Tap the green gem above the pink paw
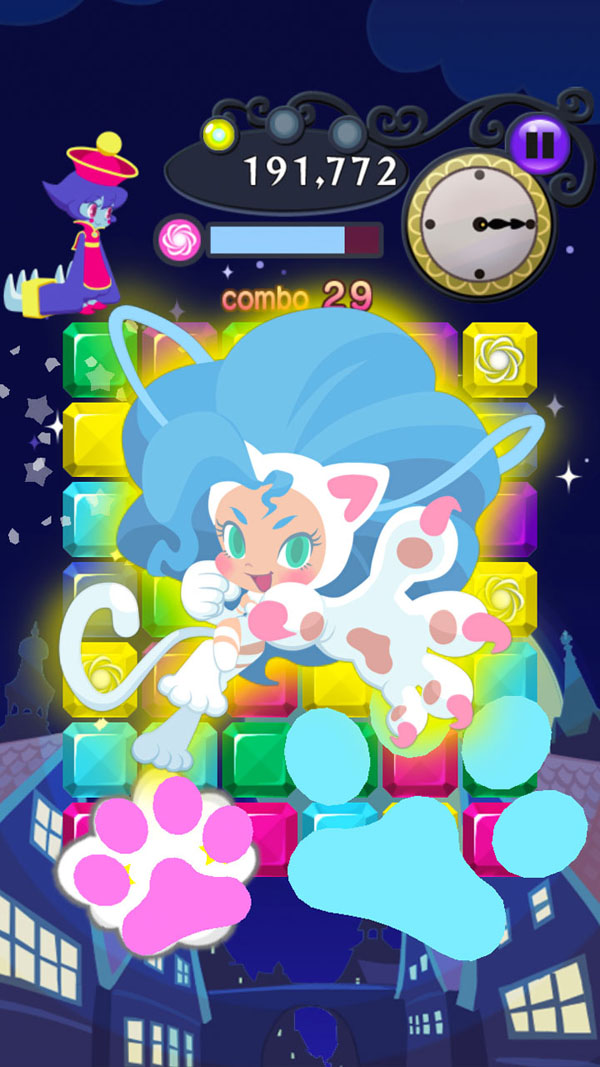This screenshot has width=600, height=1067. coord(259,759)
